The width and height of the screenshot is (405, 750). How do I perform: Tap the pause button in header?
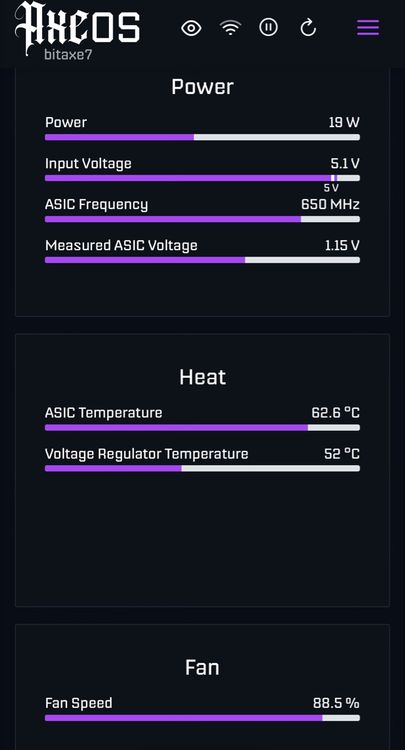click(269, 27)
